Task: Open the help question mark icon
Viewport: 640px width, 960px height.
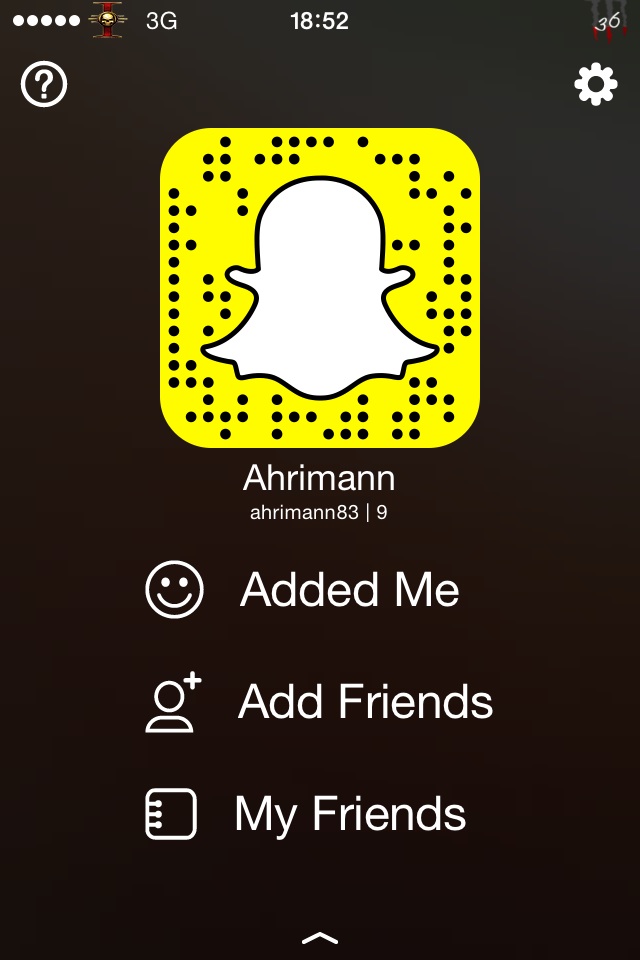Action: pyautogui.click(x=44, y=86)
